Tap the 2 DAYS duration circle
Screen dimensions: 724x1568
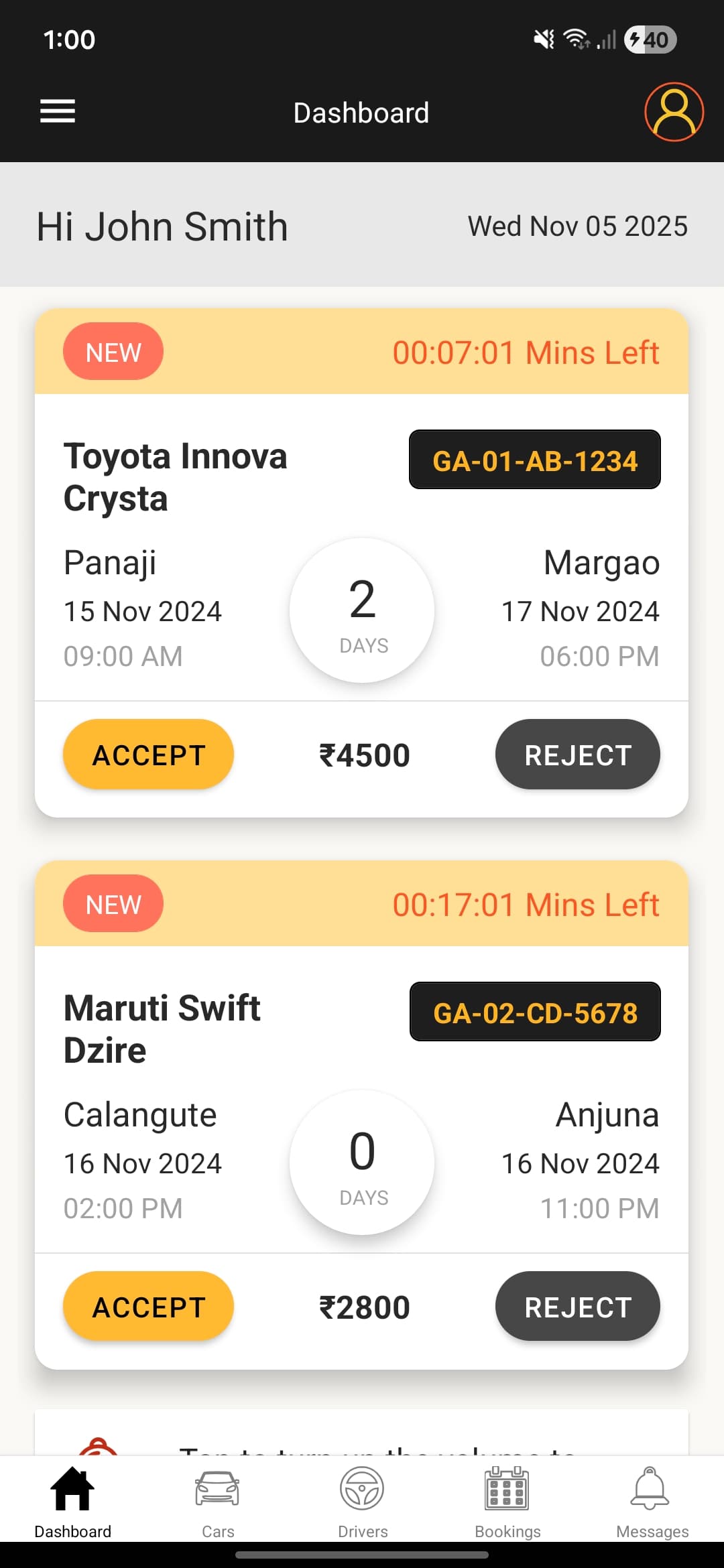click(362, 611)
